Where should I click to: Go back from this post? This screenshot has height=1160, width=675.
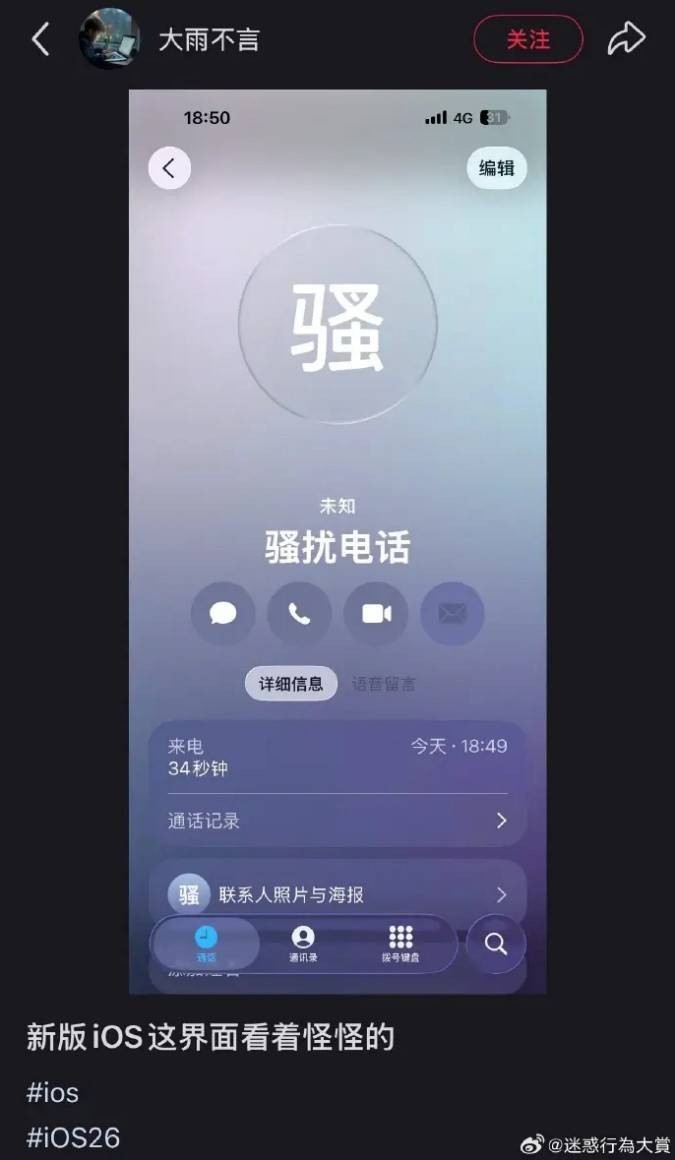(41, 40)
